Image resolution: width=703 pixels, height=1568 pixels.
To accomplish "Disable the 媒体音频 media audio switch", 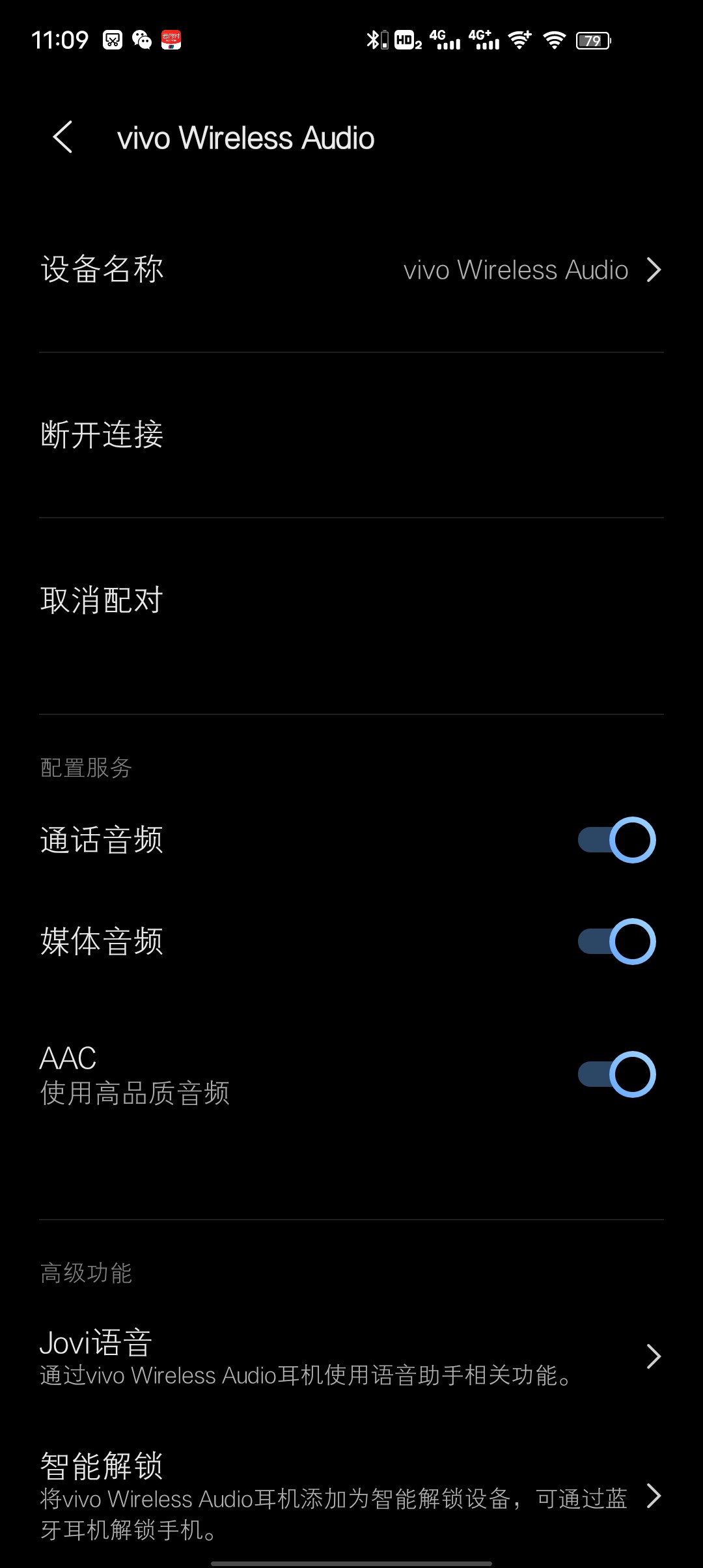I will pos(616,942).
